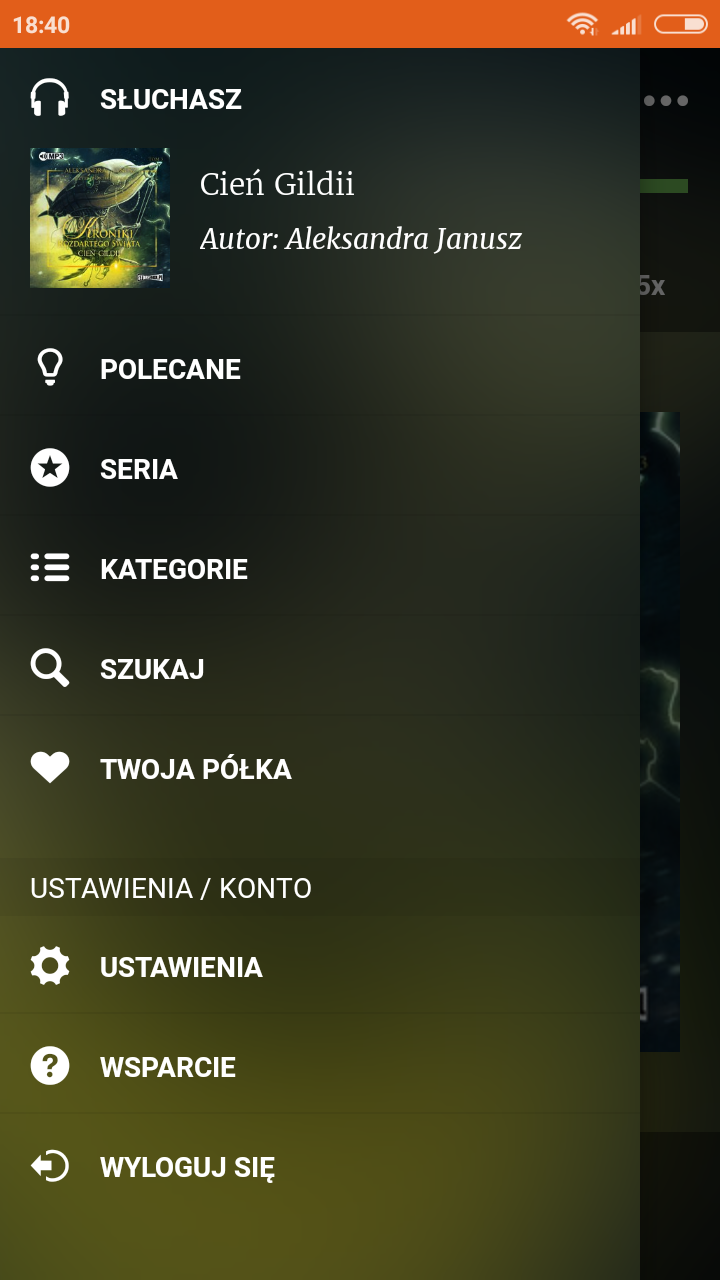The image size is (720, 1280).
Task: Browse Kategorie list
Action: click(x=173, y=569)
